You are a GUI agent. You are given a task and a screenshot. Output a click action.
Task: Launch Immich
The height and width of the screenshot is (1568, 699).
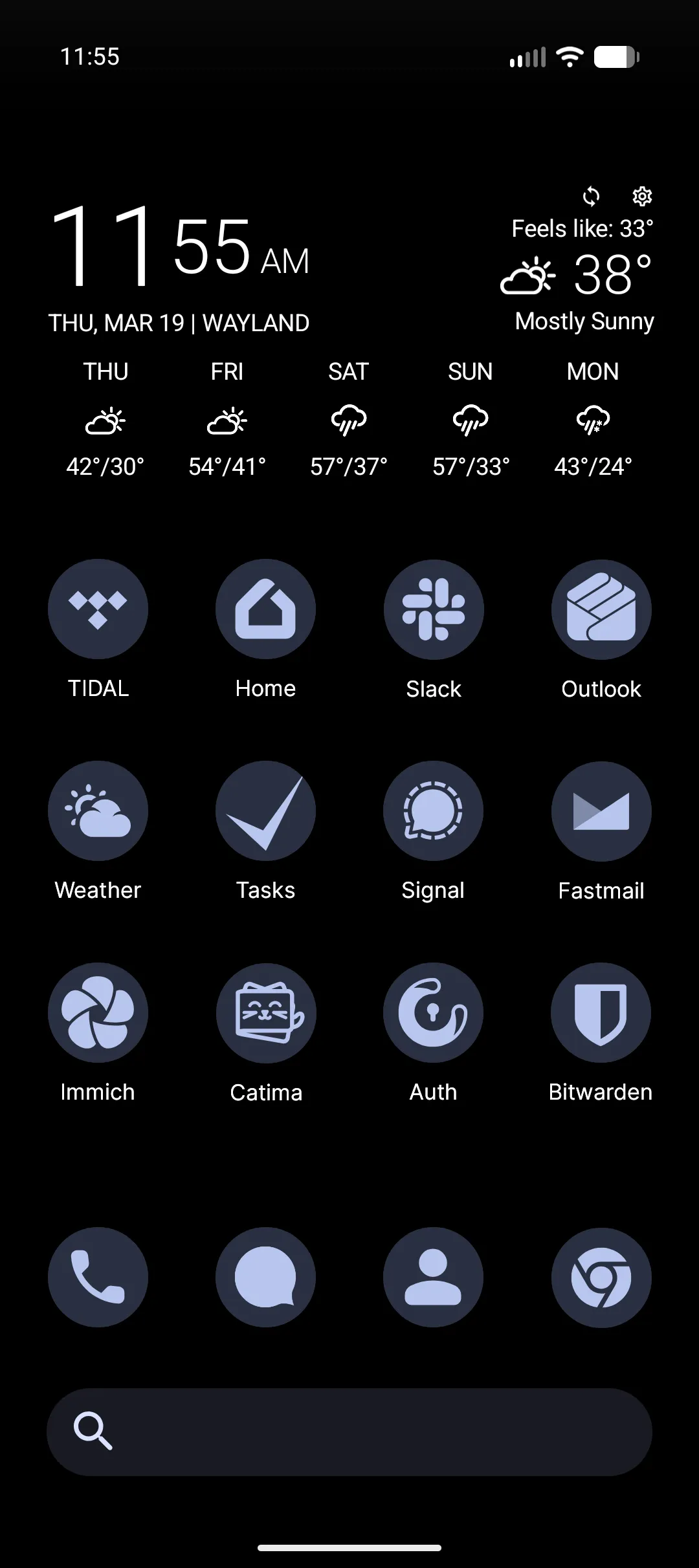(x=98, y=1012)
